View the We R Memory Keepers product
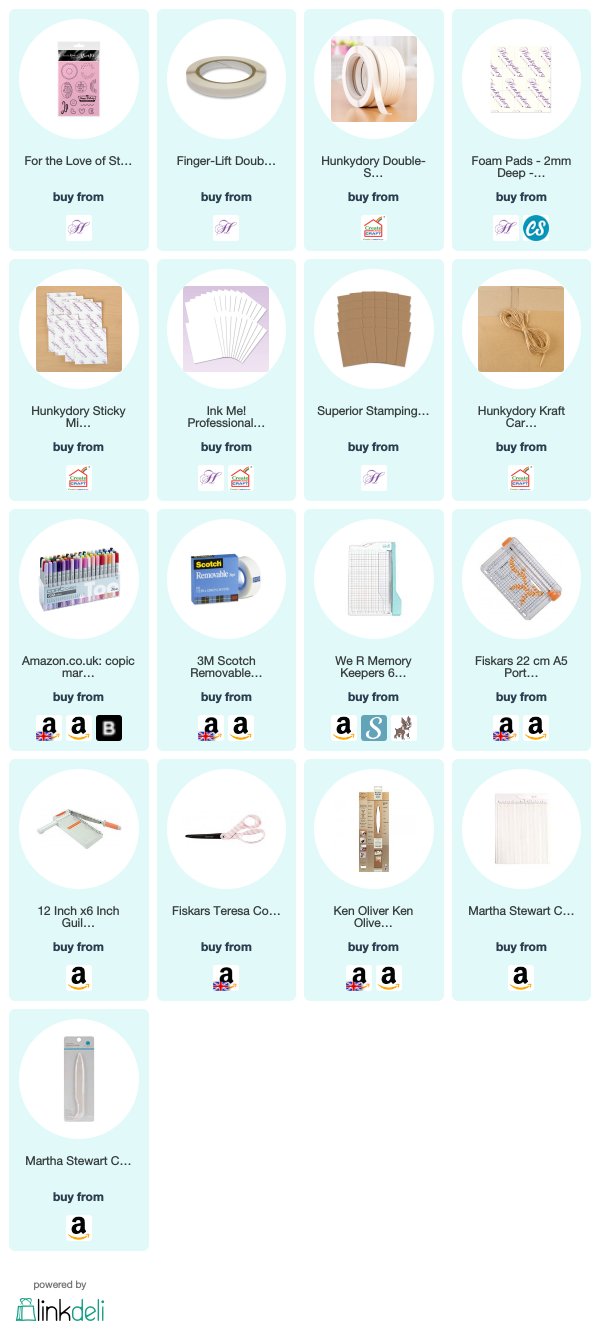 point(374,630)
